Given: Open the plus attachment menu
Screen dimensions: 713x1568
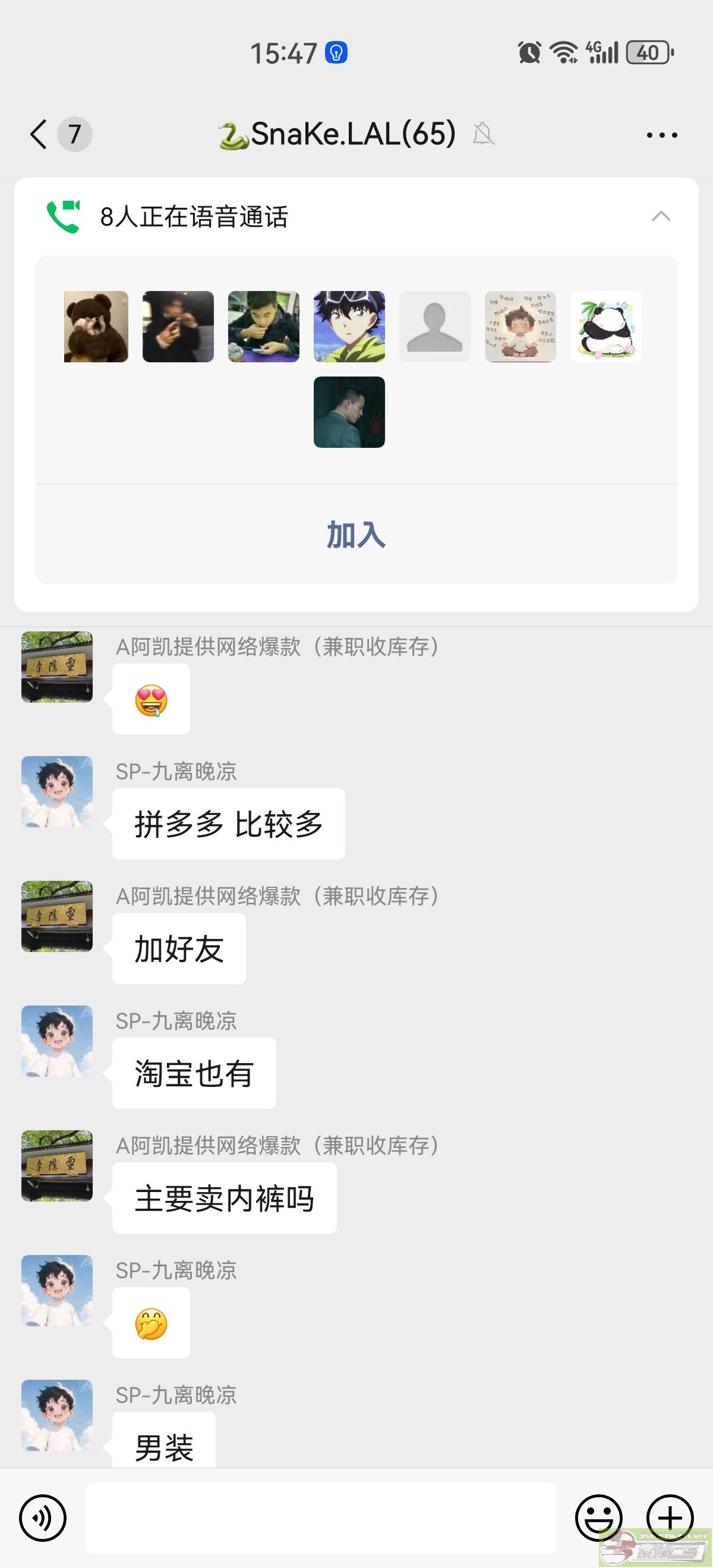Looking at the screenshot, I should pos(670,1518).
